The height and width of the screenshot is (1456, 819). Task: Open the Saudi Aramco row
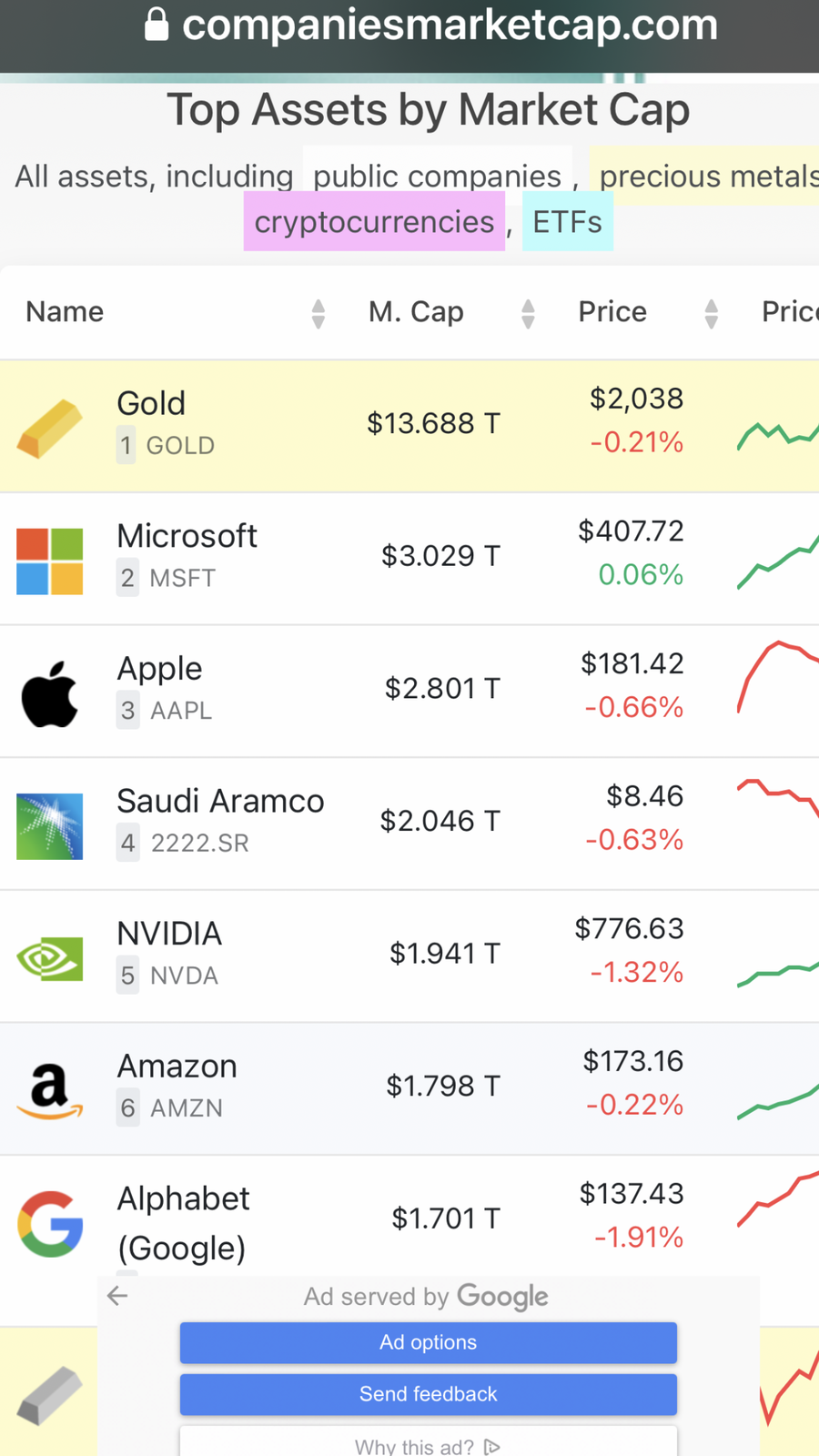(409, 824)
